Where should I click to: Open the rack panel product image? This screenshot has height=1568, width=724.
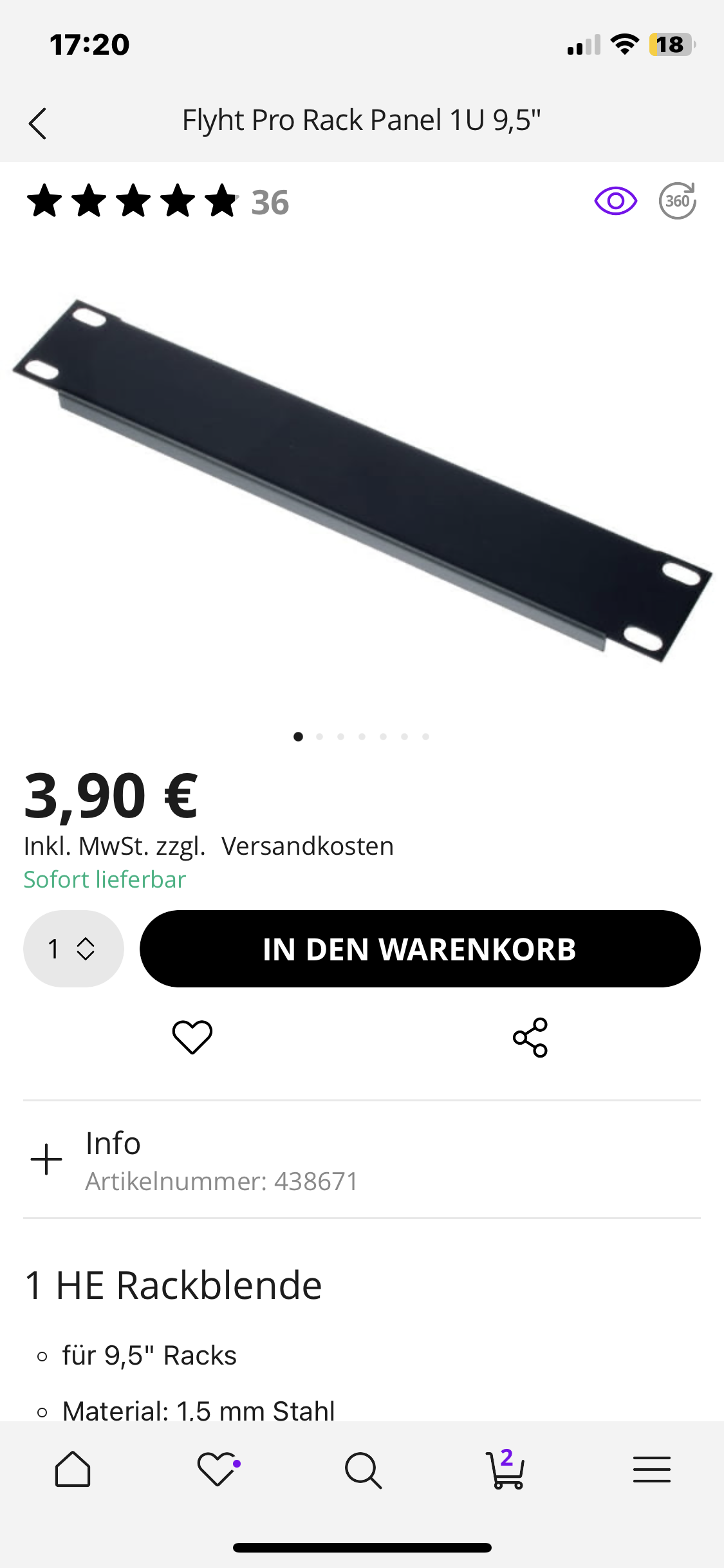click(x=362, y=480)
